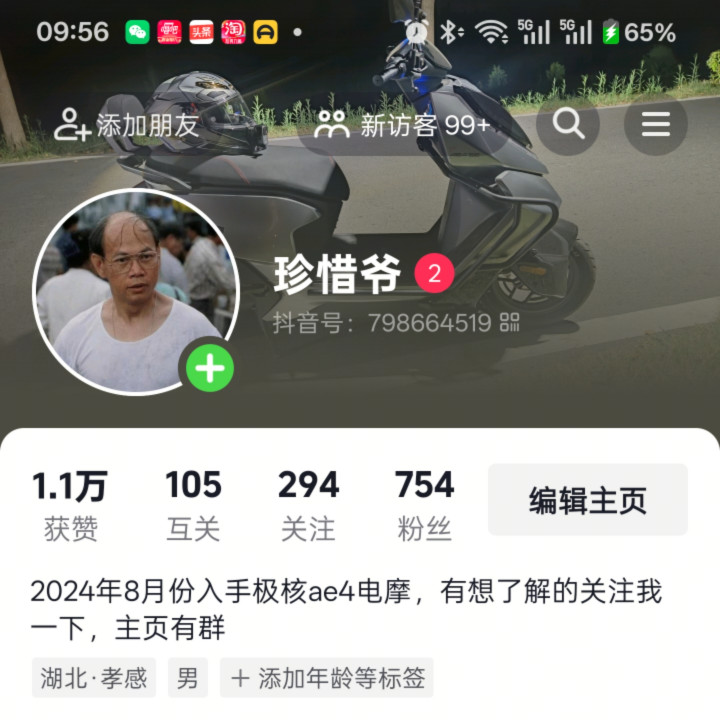The width and height of the screenshot is (720, 720).
Task: Tap the green plus badge on avatar
Action: point(210,369)
